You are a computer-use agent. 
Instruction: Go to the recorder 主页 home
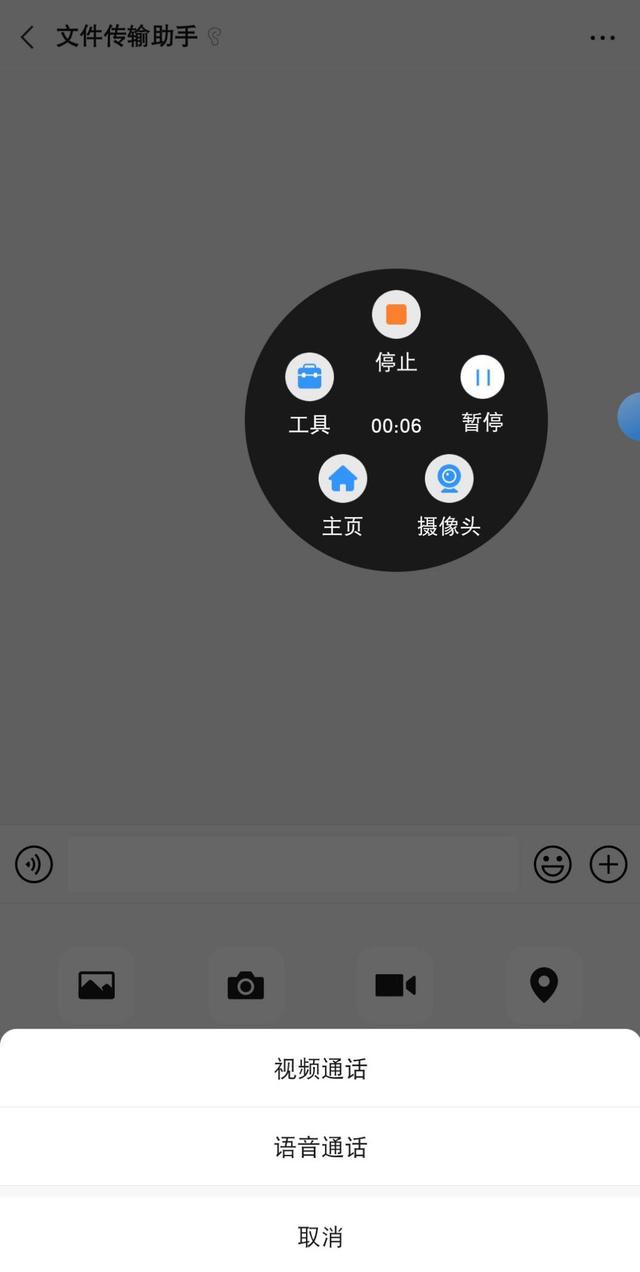pyautogui.click(x=342, y=479)
